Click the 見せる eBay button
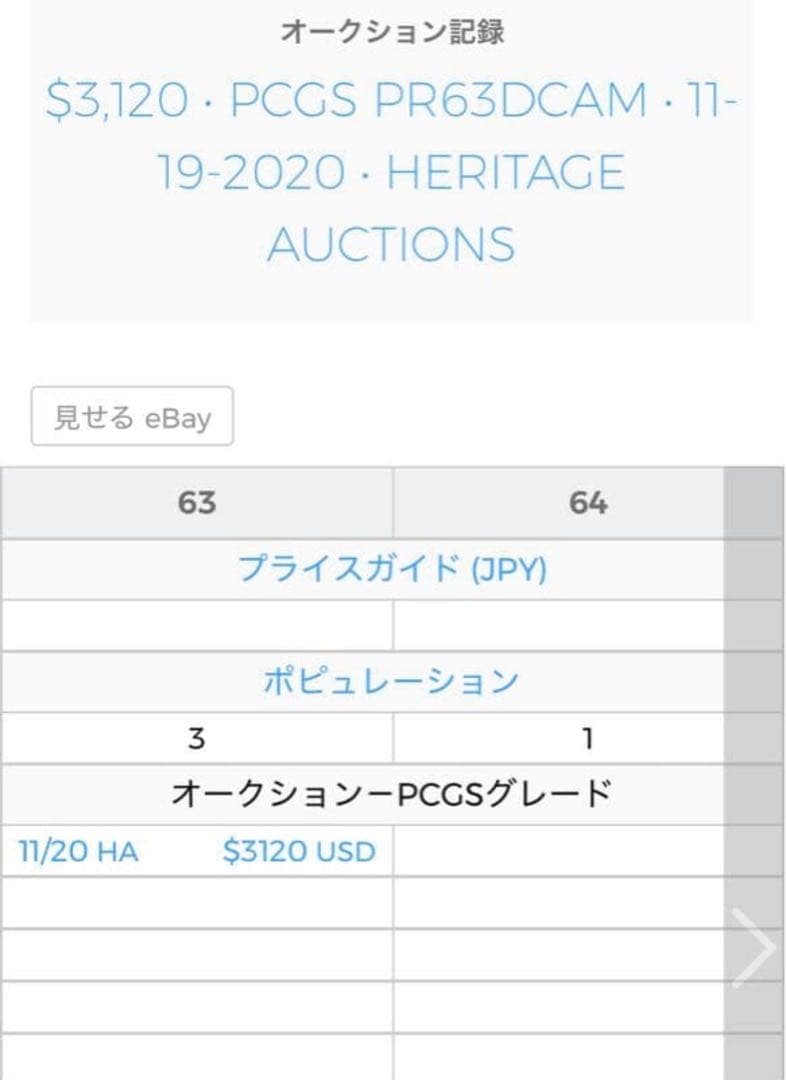This screenshot has width=786, height=1080. (x=133, y=418)
